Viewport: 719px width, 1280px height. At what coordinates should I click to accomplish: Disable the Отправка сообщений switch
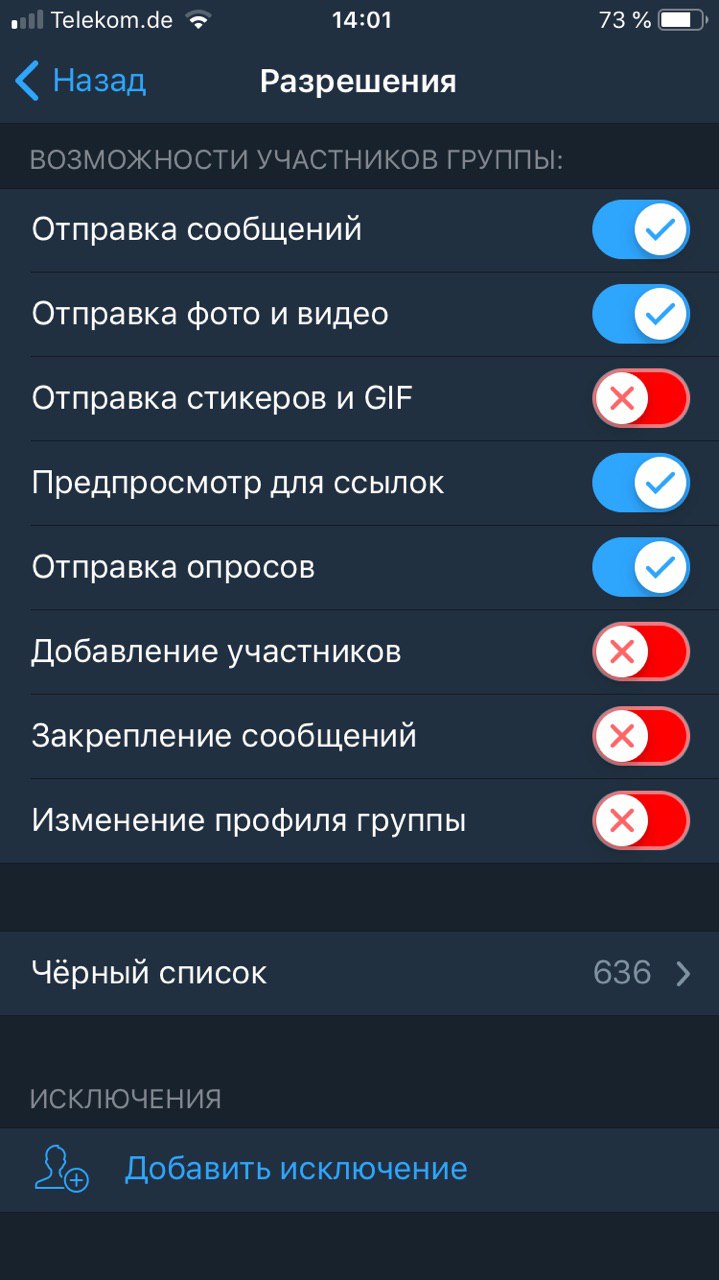(x=641, y=230)
